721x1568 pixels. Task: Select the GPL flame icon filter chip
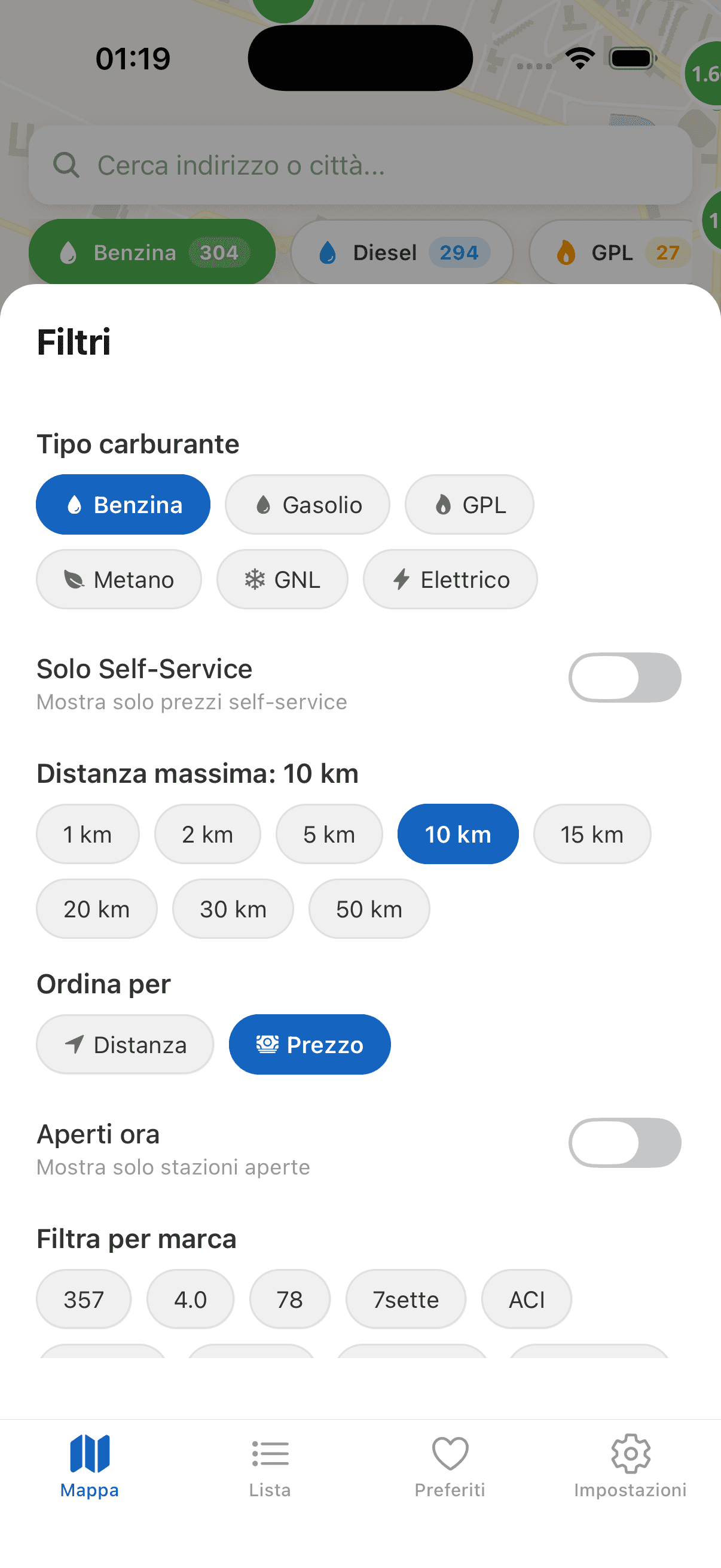tap(444, 504)
